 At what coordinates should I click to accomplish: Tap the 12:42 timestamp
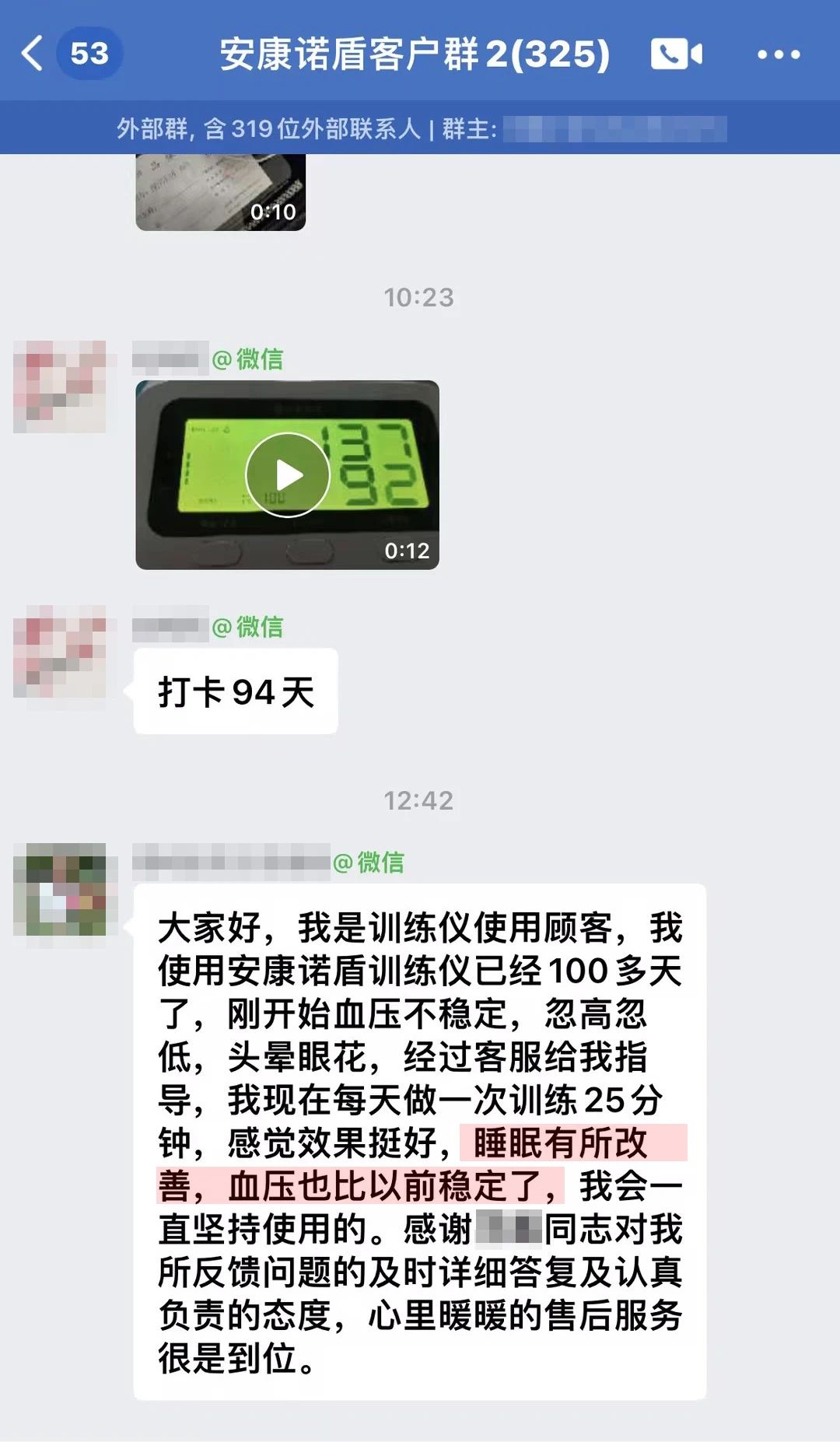[x=420, y=798]
